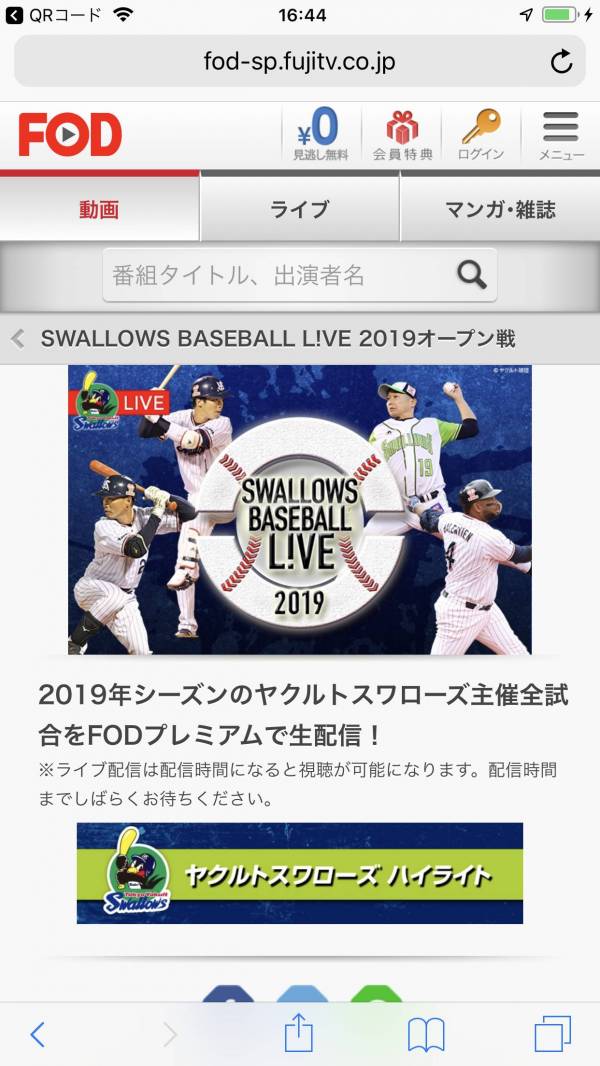
Task: Open the 会員特典 member benefits
Action: 403,134
